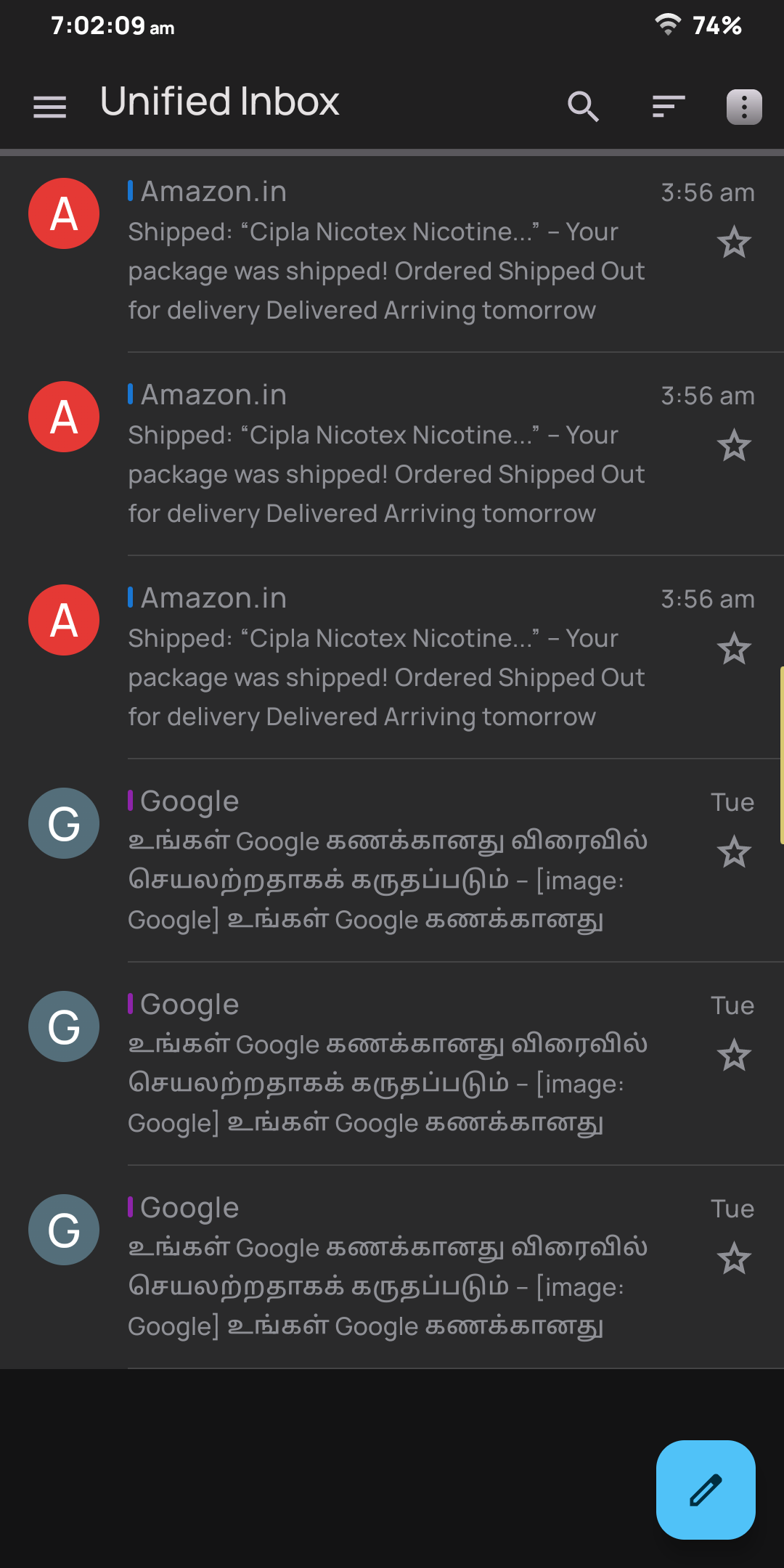Search emails in Unified Inbox
The image size is (784, 1568).
(583, 107)
